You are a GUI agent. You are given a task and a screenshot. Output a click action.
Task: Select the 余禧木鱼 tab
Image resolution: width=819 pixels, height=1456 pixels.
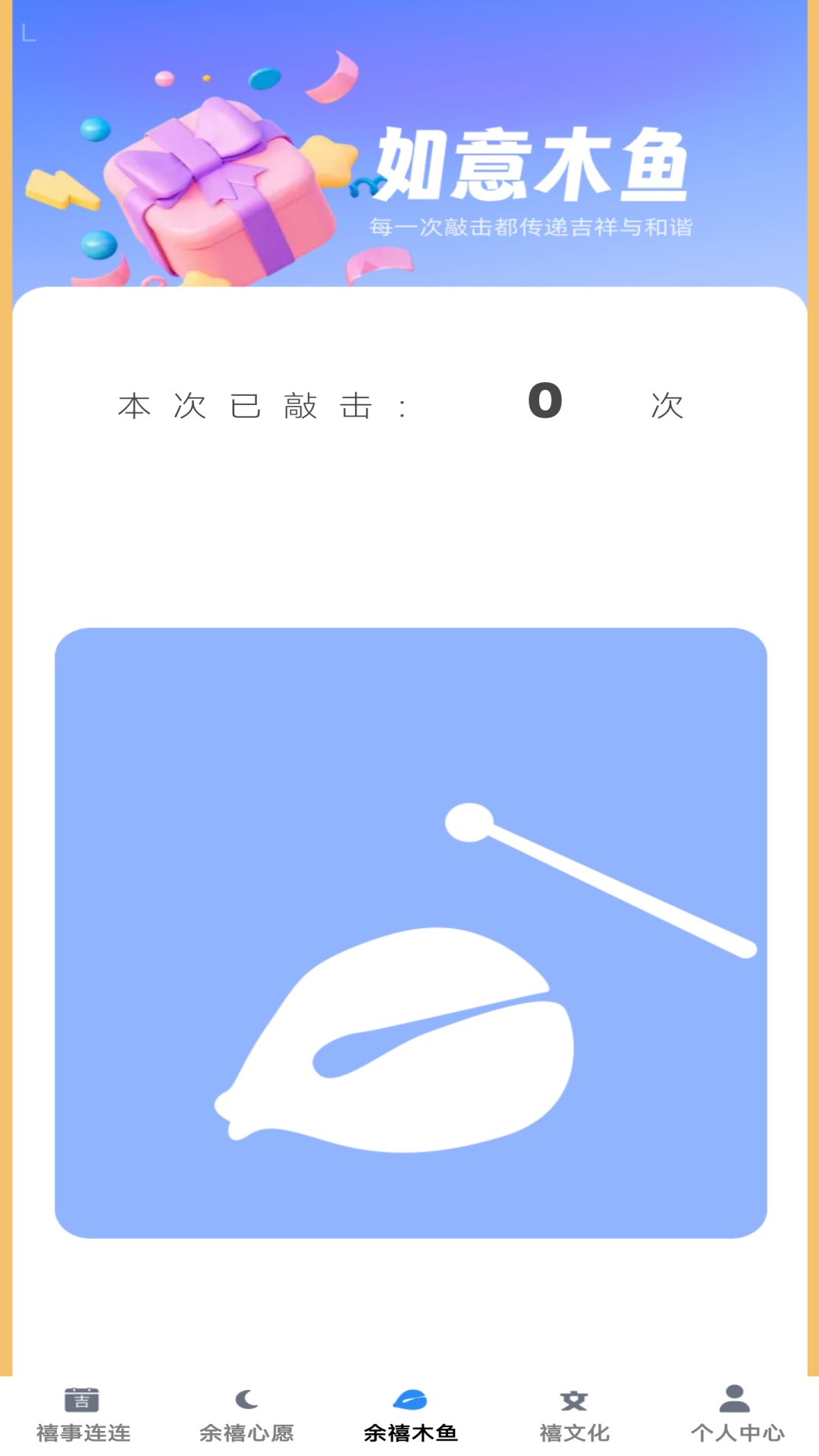pos(410,1415)
